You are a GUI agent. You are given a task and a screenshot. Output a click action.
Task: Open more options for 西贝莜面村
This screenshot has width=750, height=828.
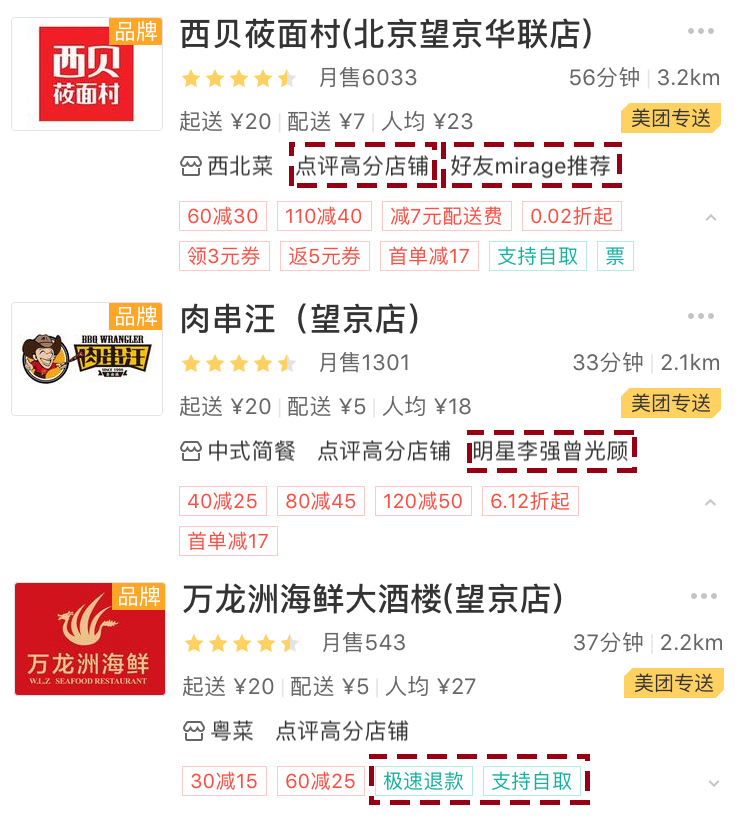pos(700,31)
